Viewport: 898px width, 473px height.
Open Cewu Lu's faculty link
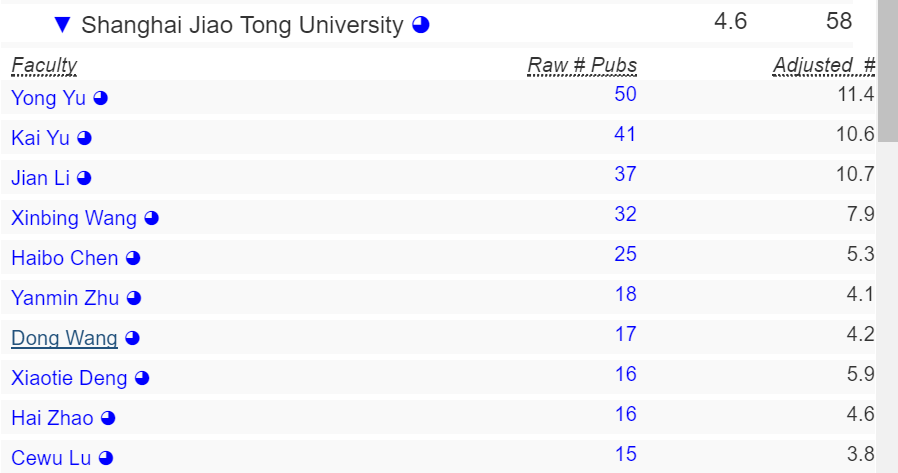pyautogui.click(x=51, y=458)
